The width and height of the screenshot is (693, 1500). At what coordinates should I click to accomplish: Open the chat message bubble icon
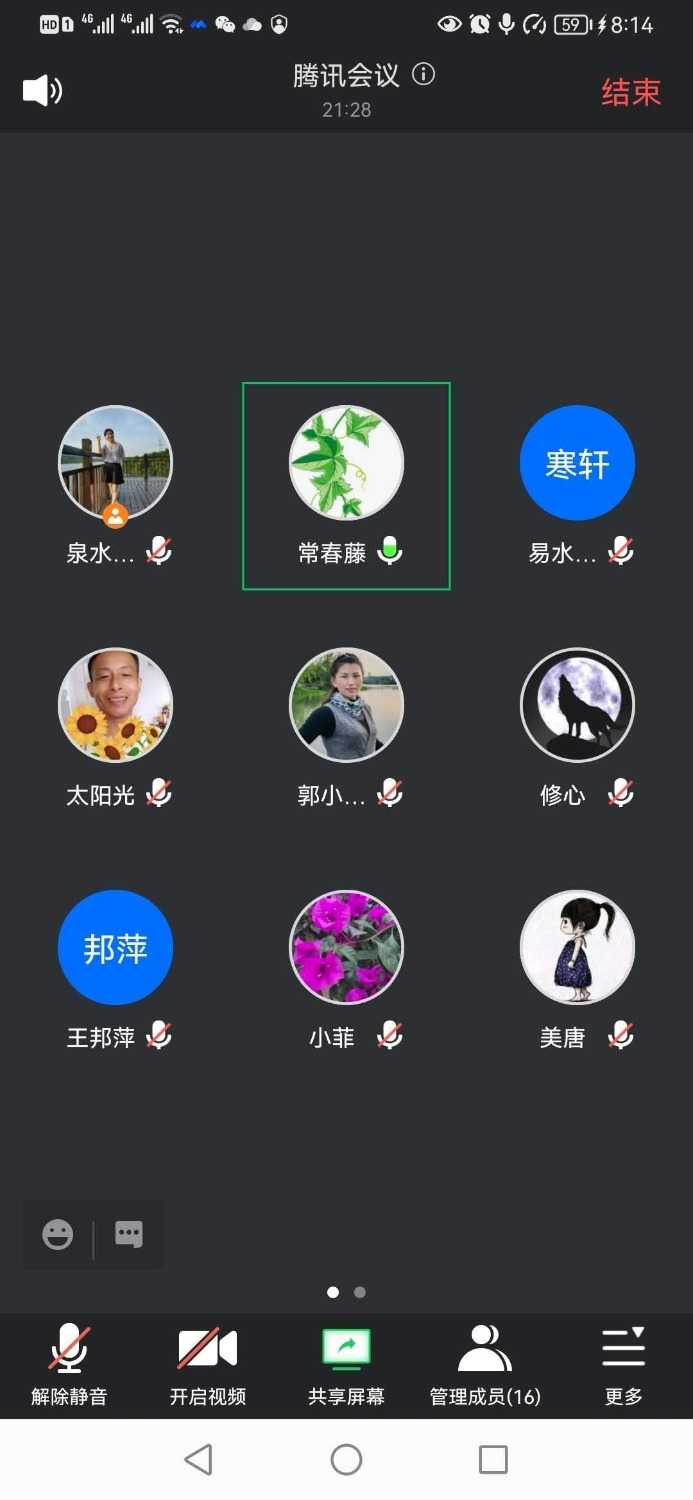[x=129, y=1235]
